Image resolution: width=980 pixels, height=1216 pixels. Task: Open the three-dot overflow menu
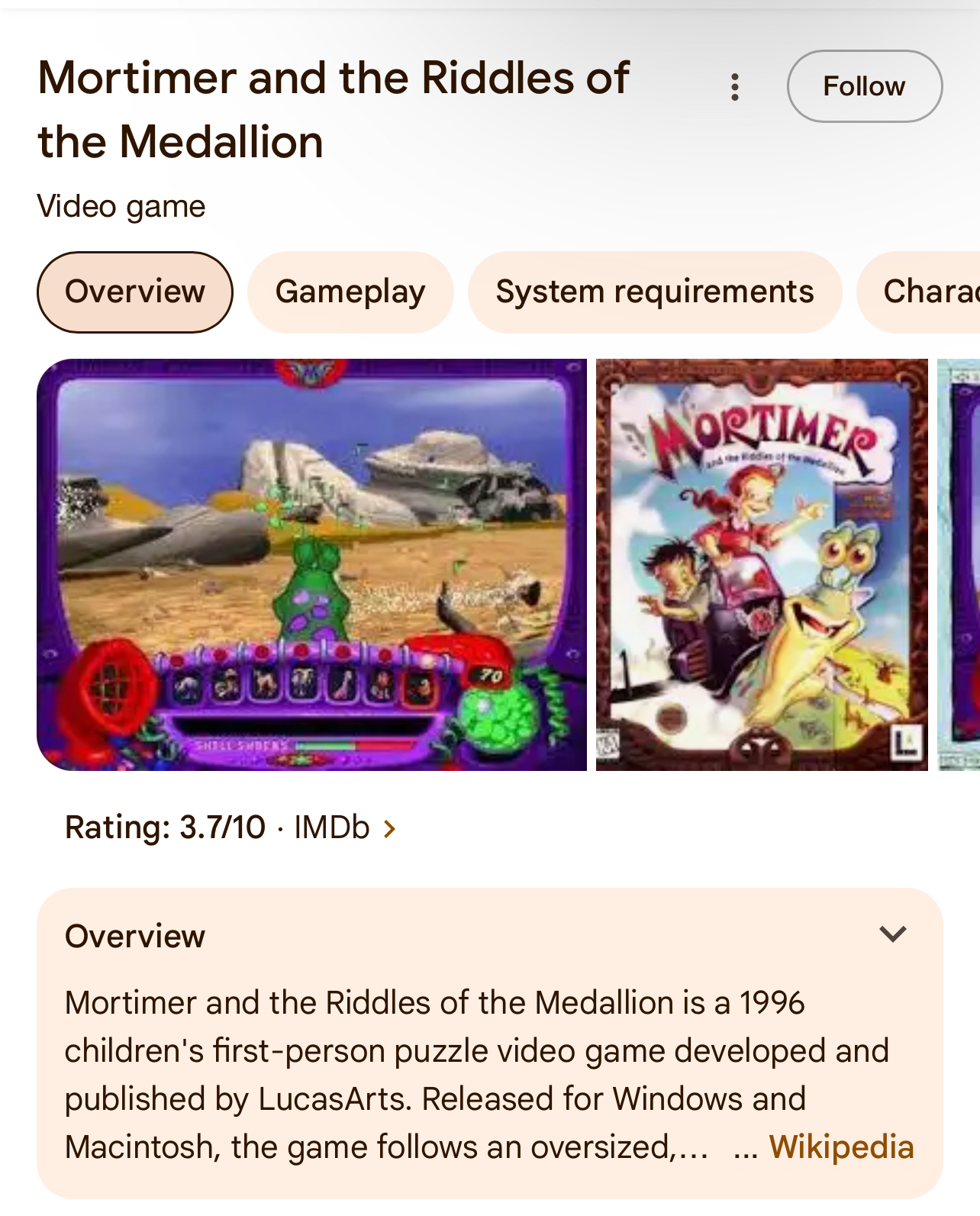click(734, 87)
